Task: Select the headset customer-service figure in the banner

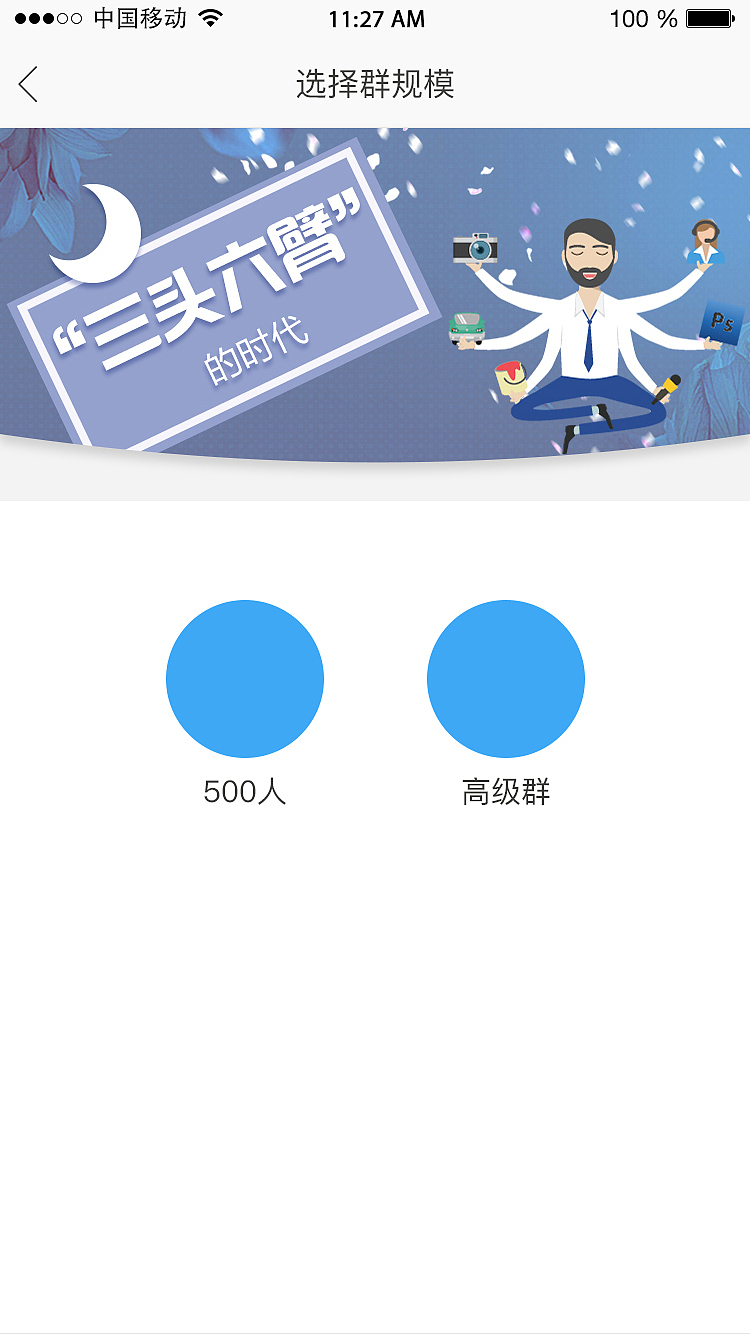Action: coord(707,243)
